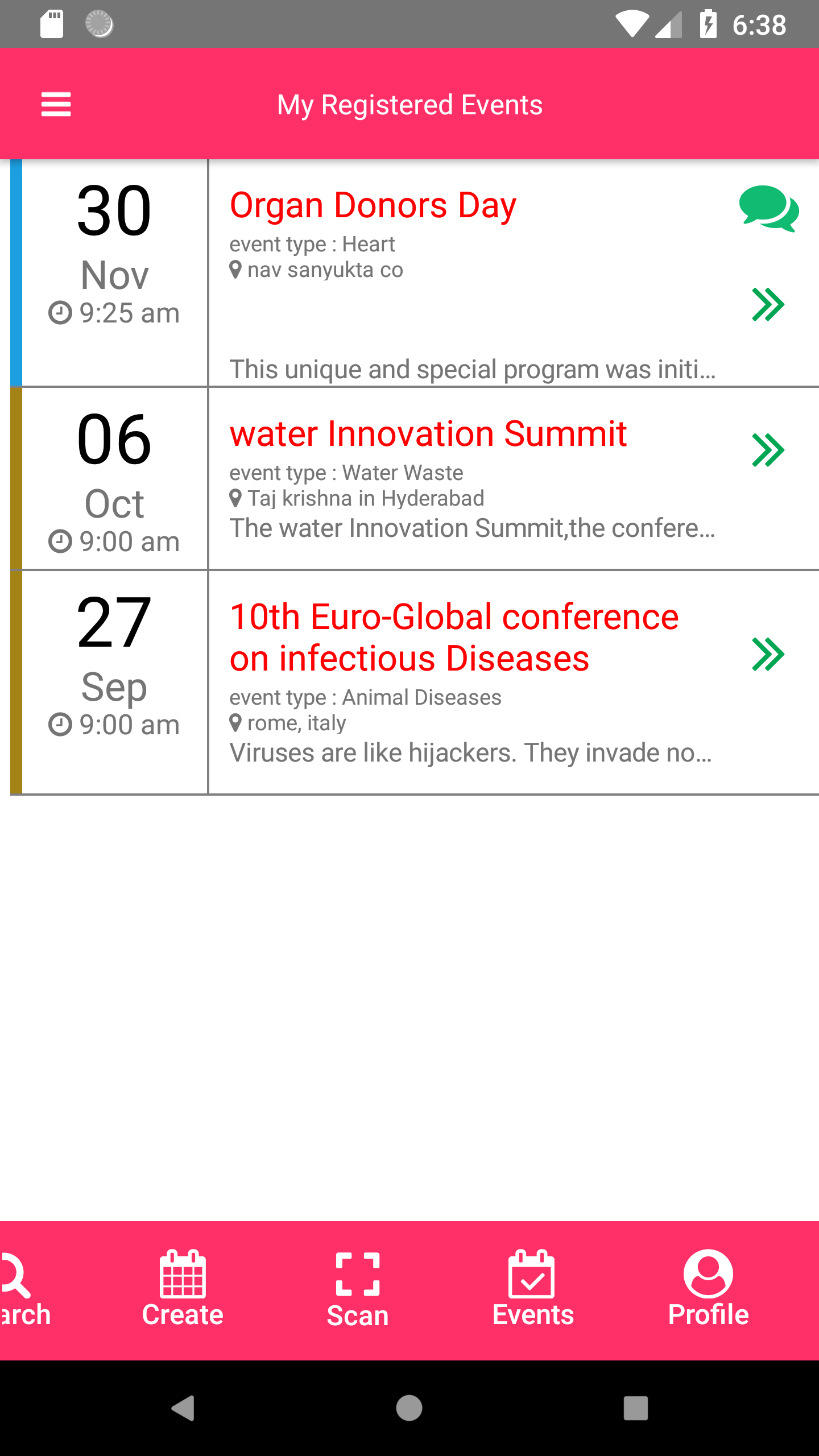Open chat for Organ Donors Day
Viewport: 819px width, 1456px height.
tap(768, 208)
